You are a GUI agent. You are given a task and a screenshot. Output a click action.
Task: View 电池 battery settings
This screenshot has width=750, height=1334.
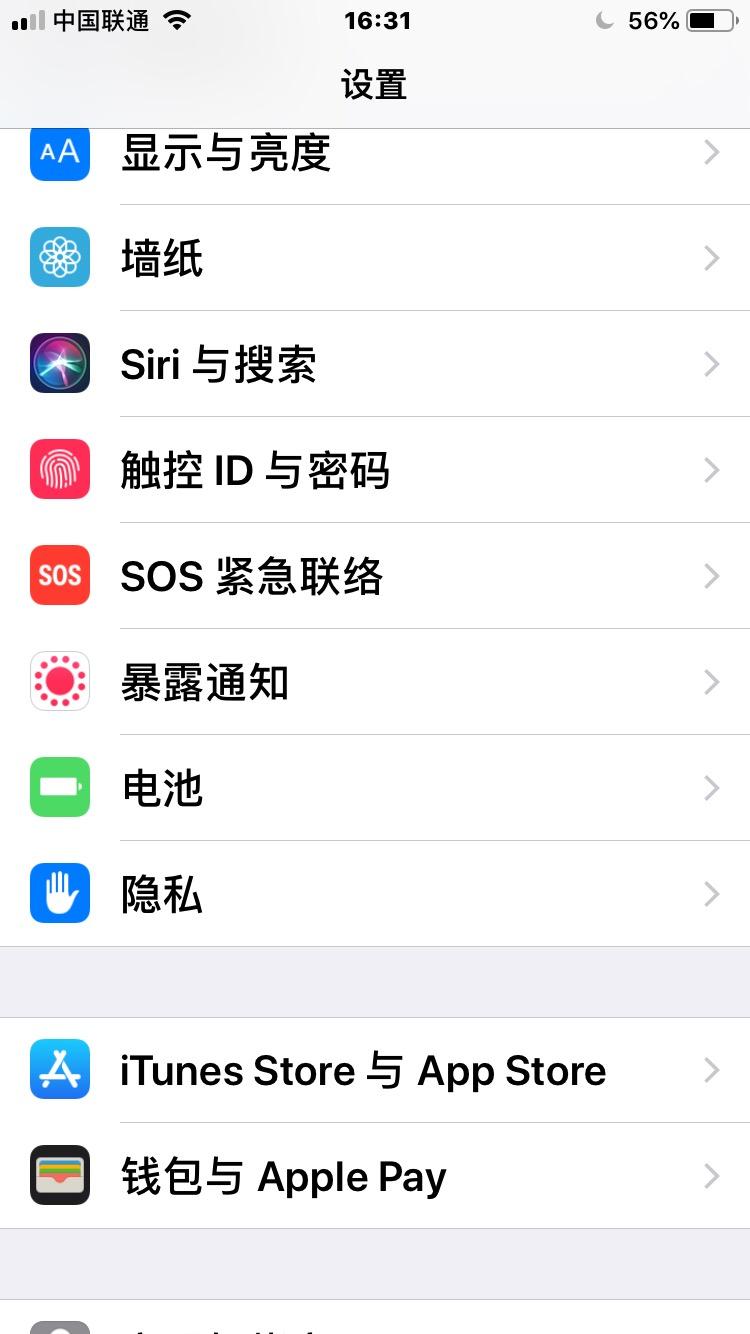pos(162,788)
